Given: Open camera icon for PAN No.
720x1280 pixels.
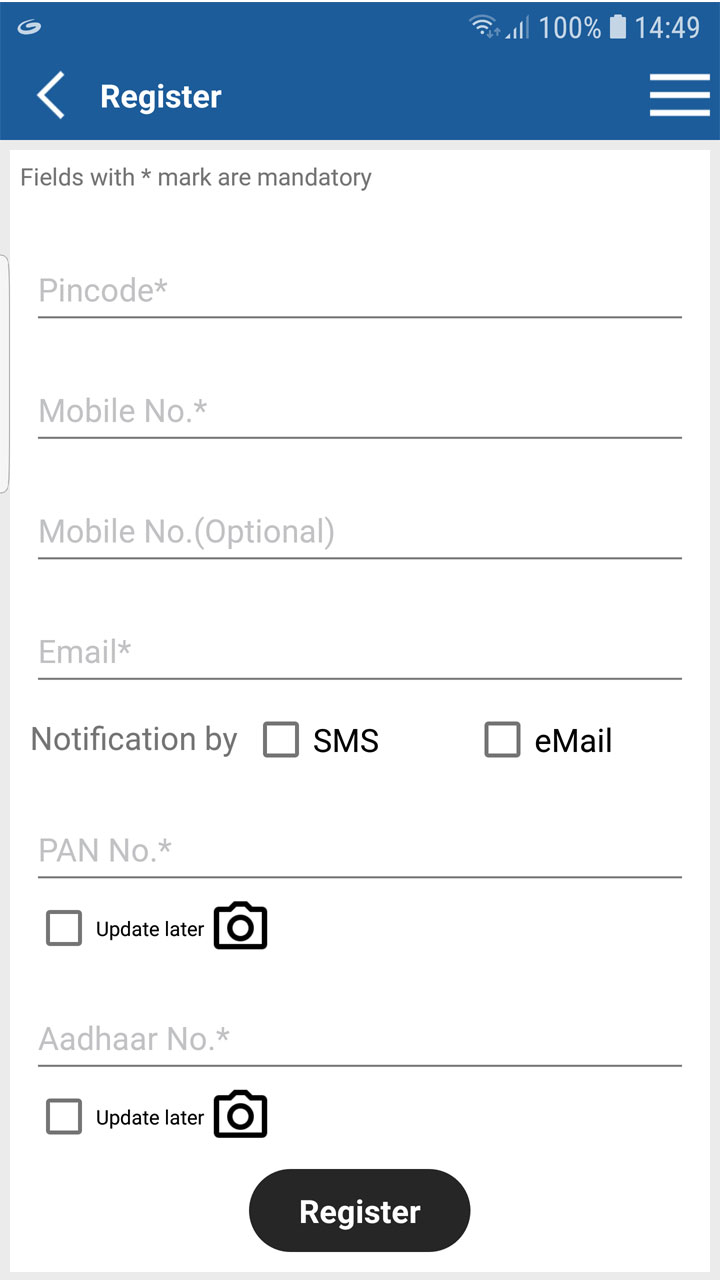Looking at the screenshot, I should [x=241, y=925].
